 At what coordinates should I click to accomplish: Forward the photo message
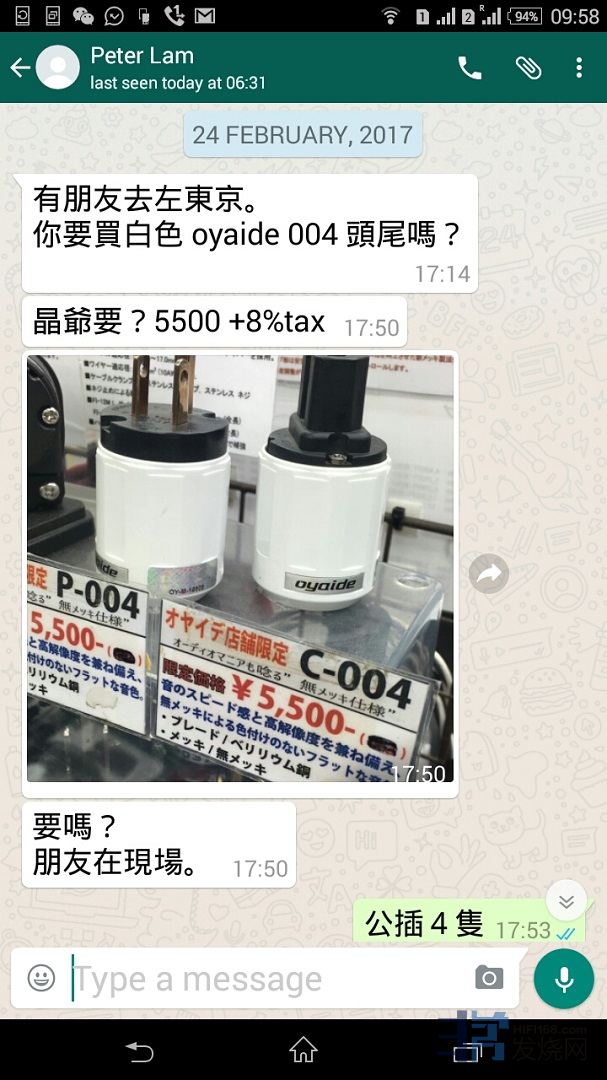tap(489, 574)
